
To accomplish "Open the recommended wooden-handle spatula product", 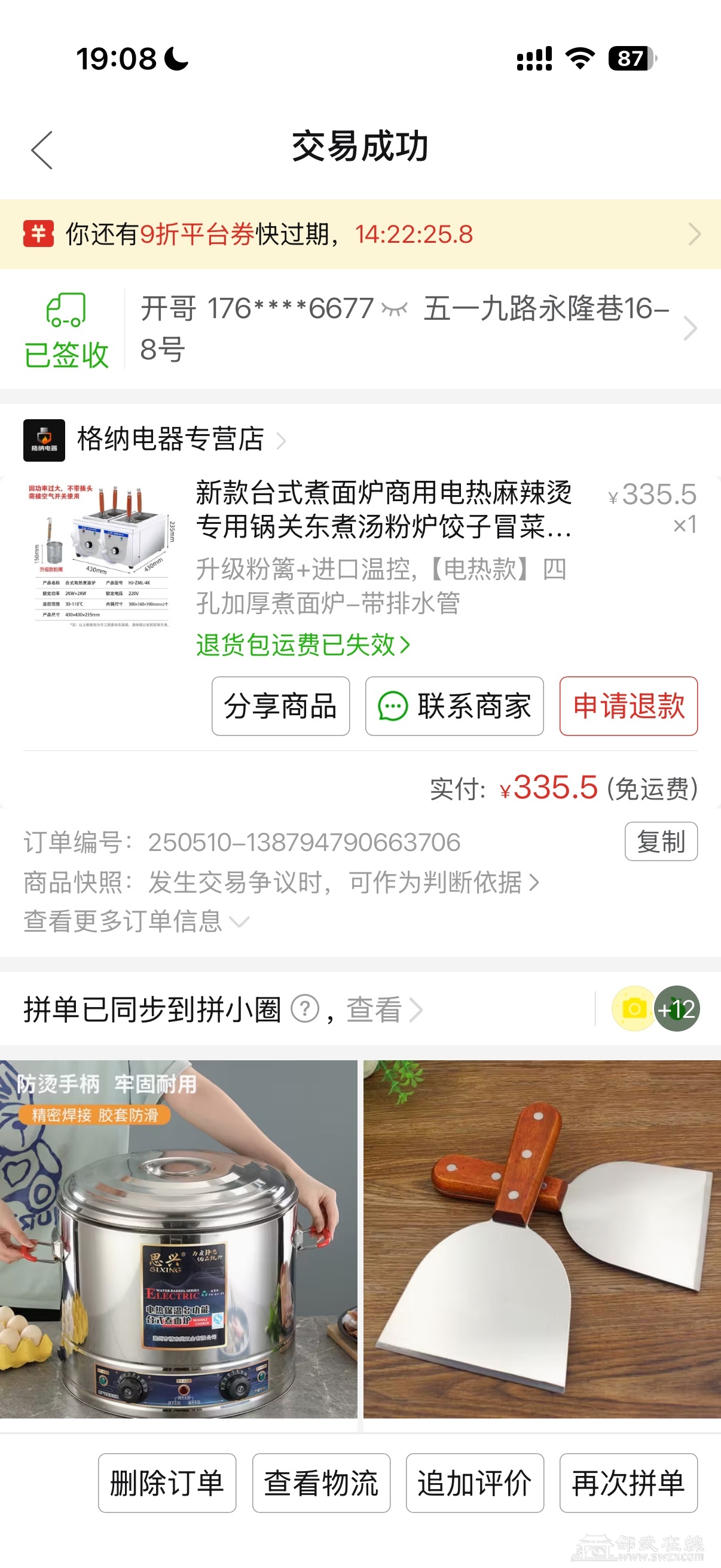I will coord(542,1238).
